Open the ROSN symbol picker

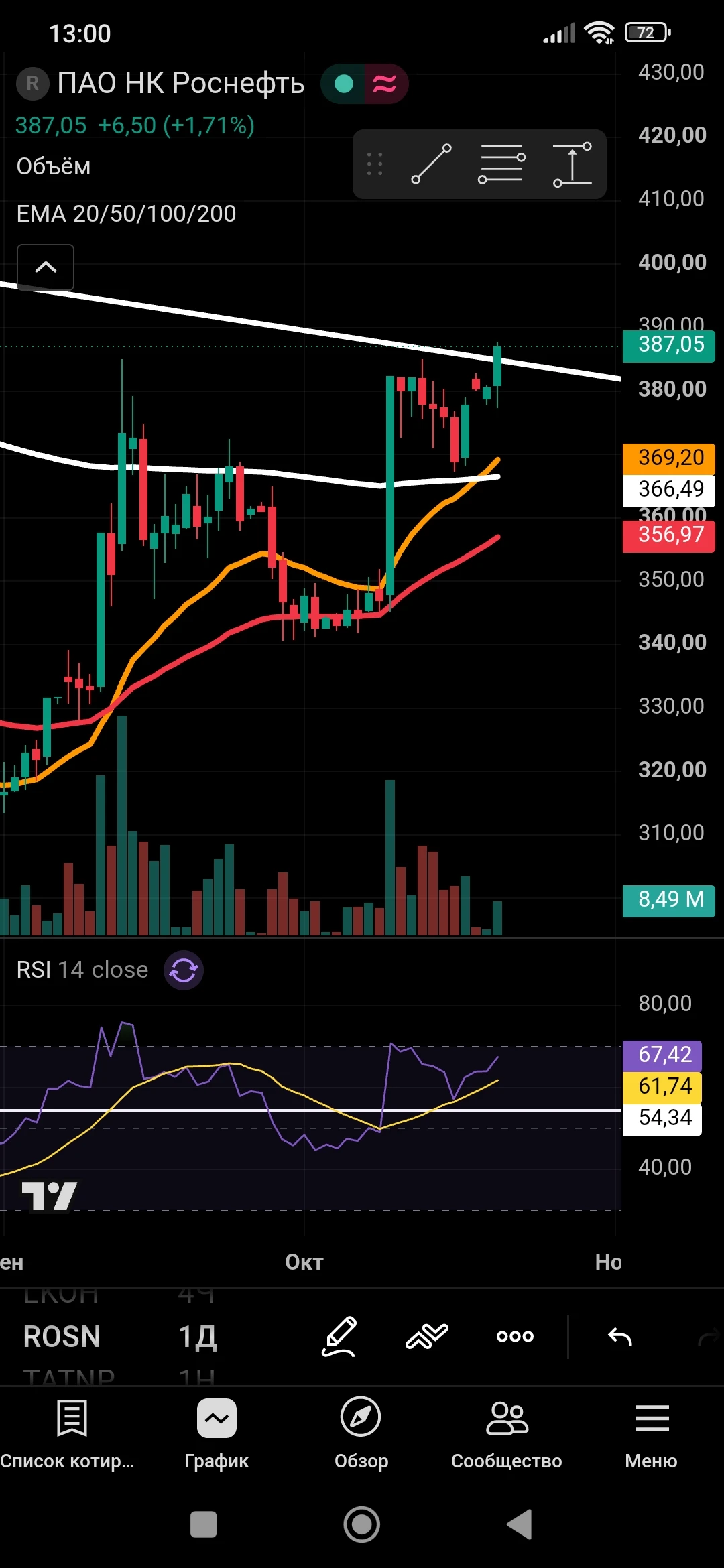pos(62,1336)
